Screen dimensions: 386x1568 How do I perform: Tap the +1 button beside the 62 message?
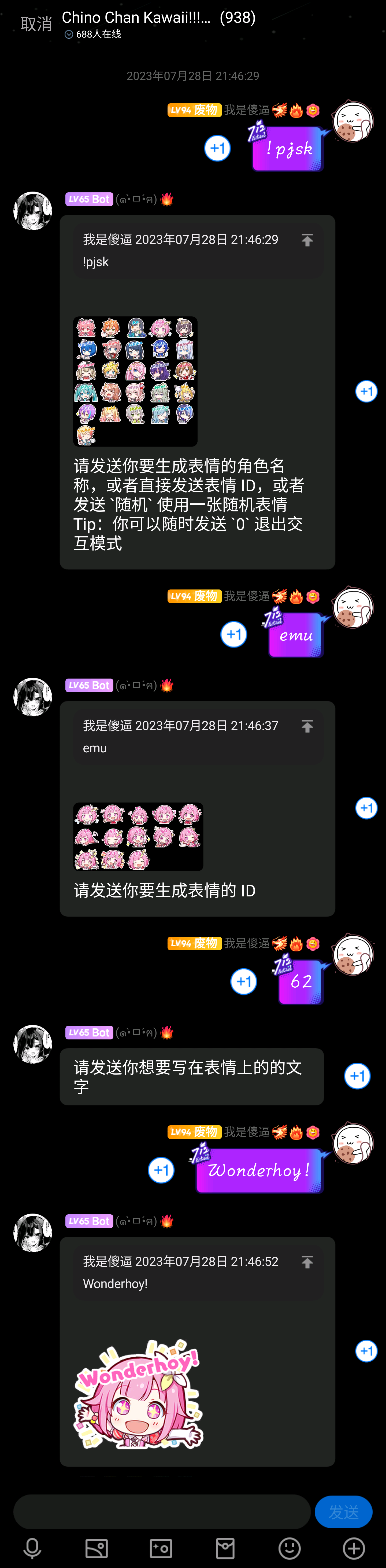point(244,981)
